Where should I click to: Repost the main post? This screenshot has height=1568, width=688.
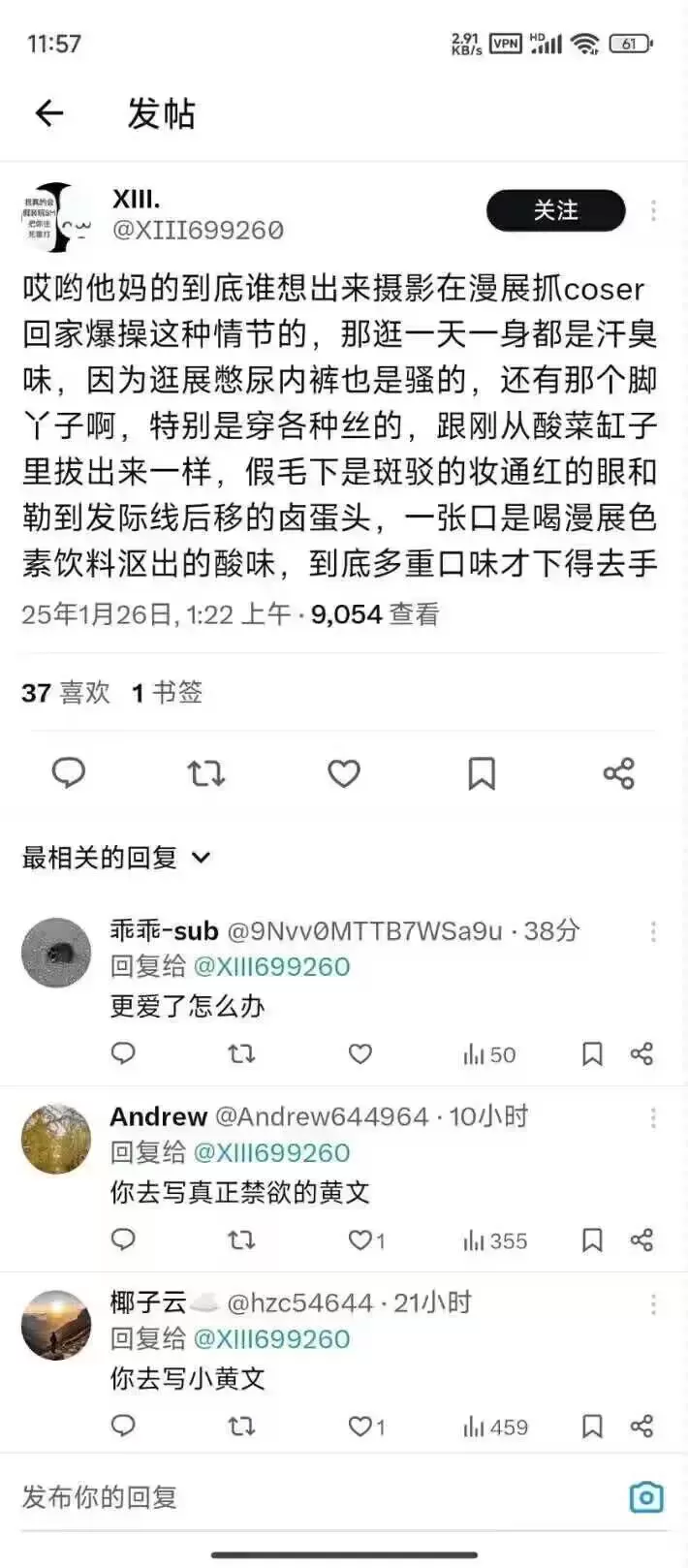coord(205,773)
